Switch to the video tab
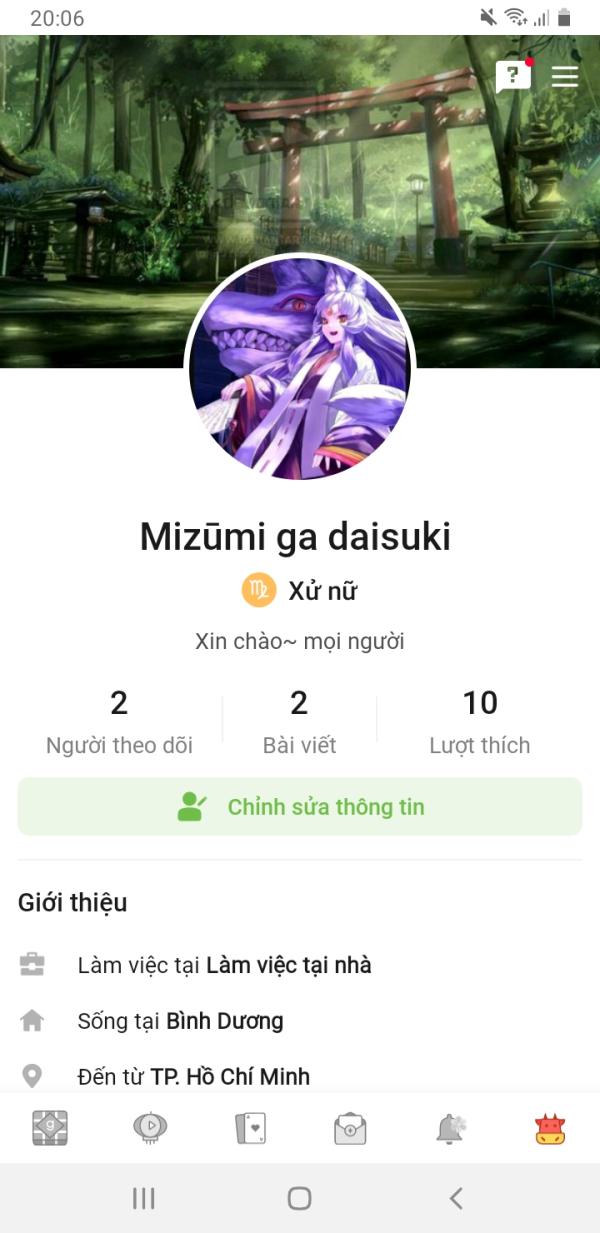This screenshot has width=600, height=1233. coord(150,1128)
